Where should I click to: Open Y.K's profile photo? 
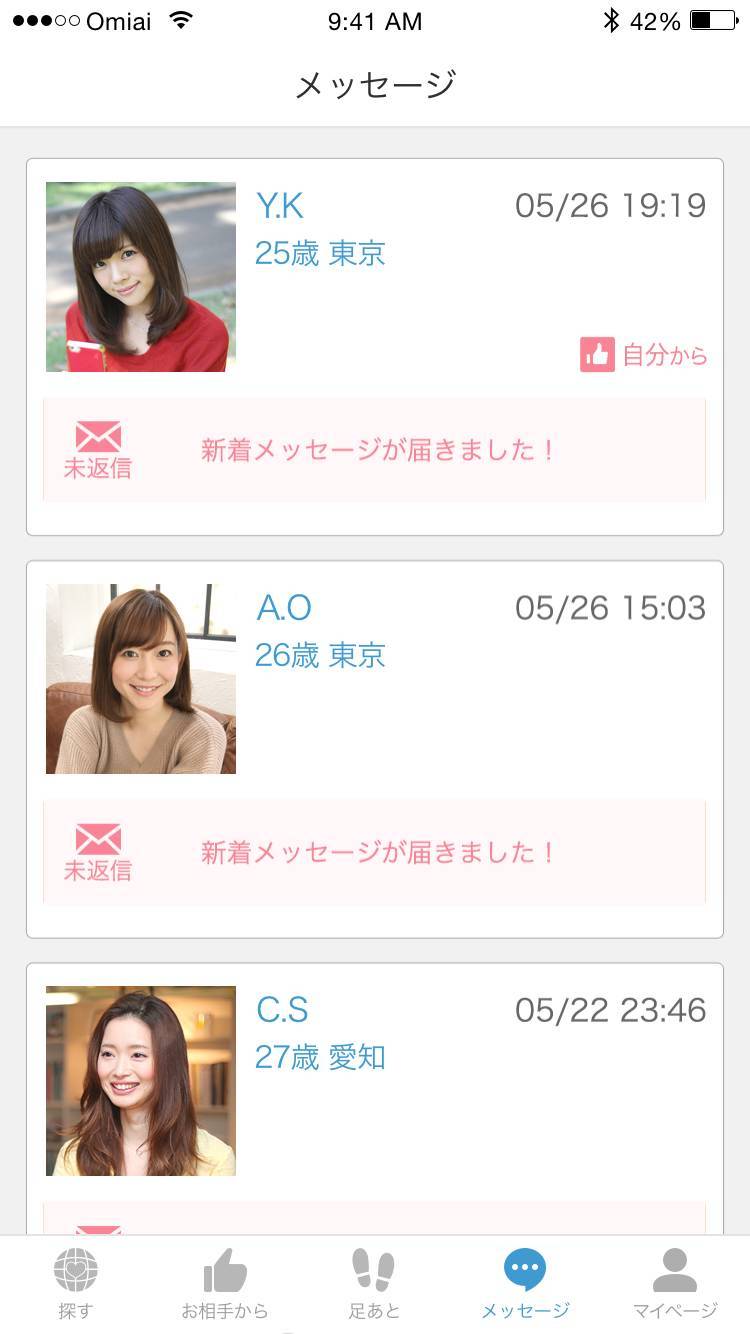pyautogui.click(x=141, y=277)
